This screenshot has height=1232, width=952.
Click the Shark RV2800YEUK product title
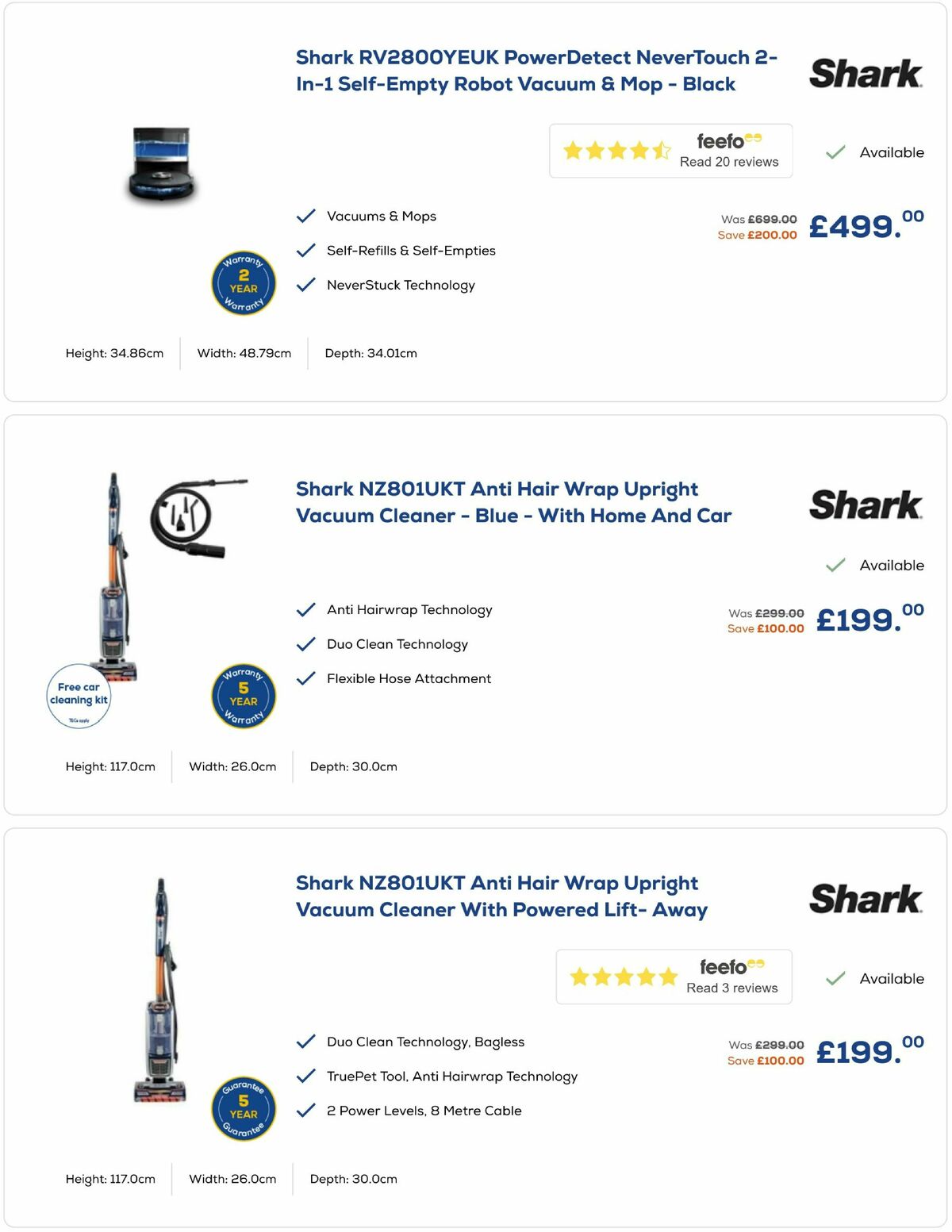click(x=536, y=71)
